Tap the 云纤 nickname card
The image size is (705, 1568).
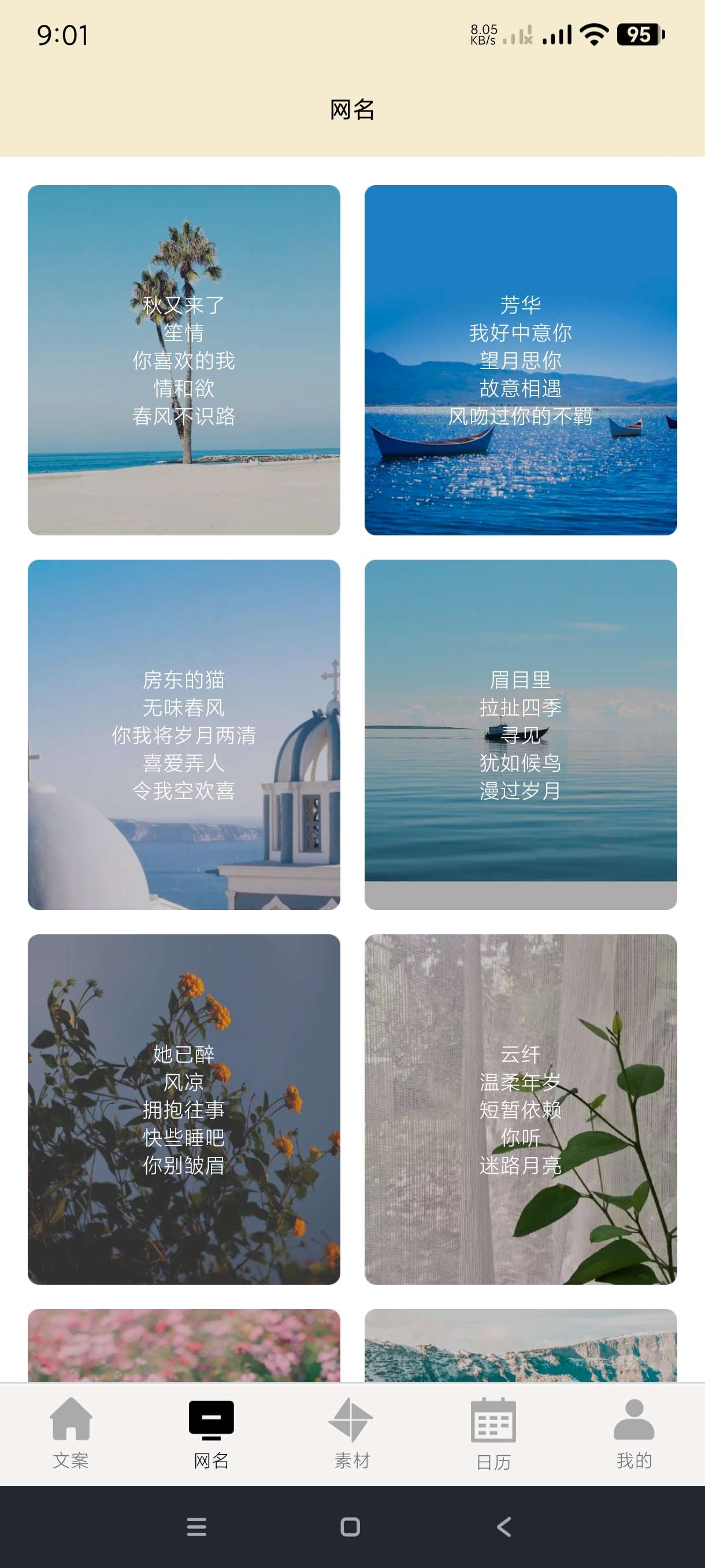[x=520, y=1109]
